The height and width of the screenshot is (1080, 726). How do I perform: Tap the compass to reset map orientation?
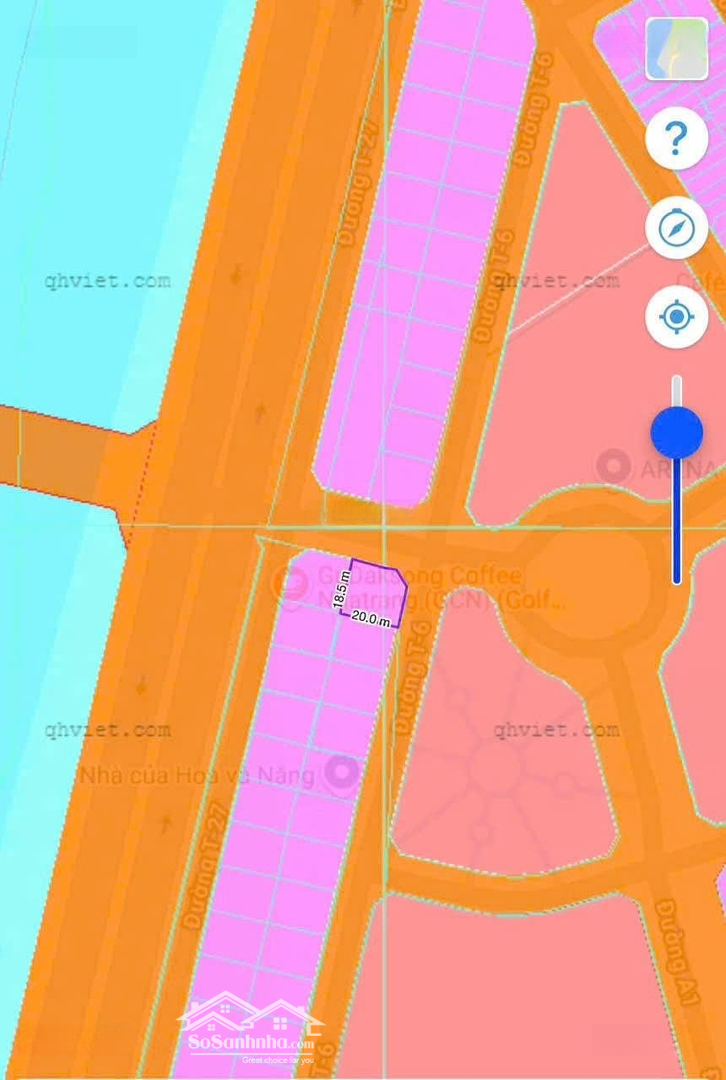(677, 229)
